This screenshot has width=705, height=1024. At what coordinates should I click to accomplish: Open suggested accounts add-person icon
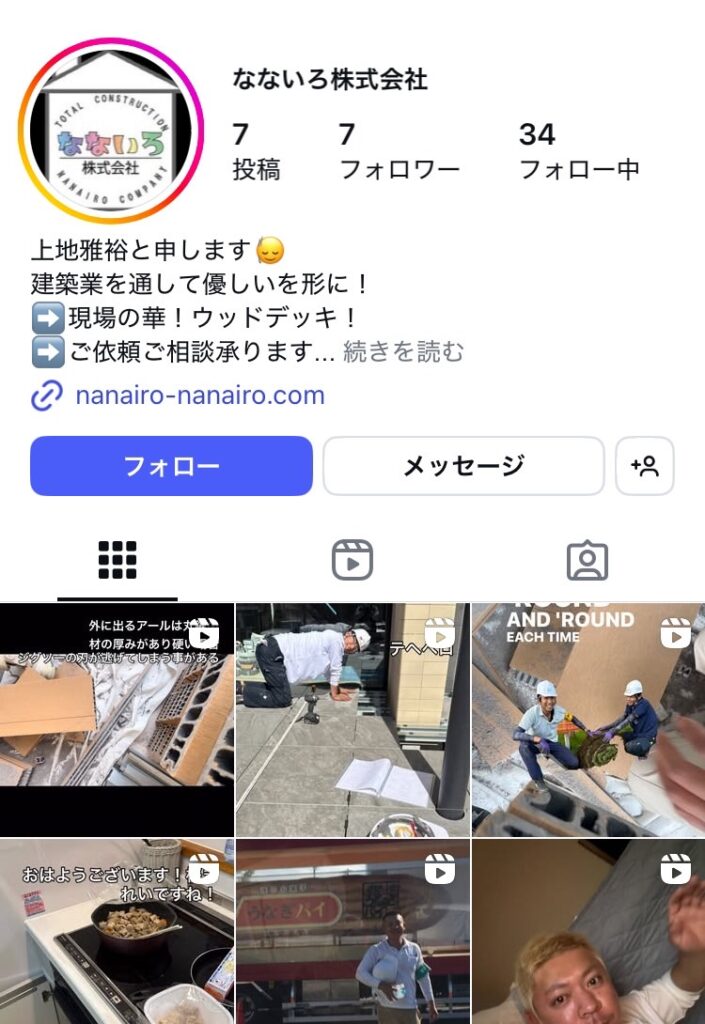click(644, 466)
